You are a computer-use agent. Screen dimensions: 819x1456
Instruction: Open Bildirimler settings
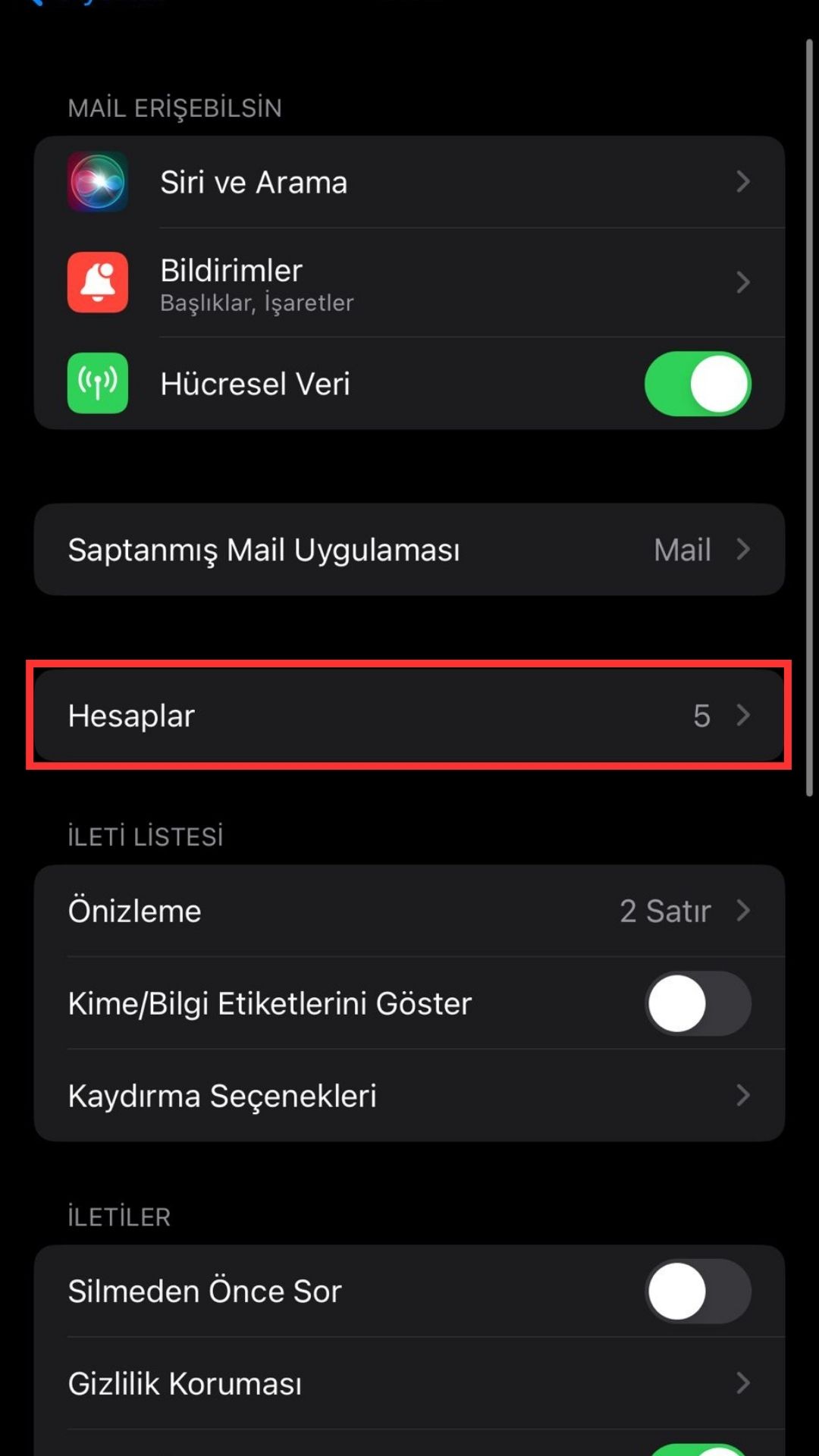coord(409,283)
